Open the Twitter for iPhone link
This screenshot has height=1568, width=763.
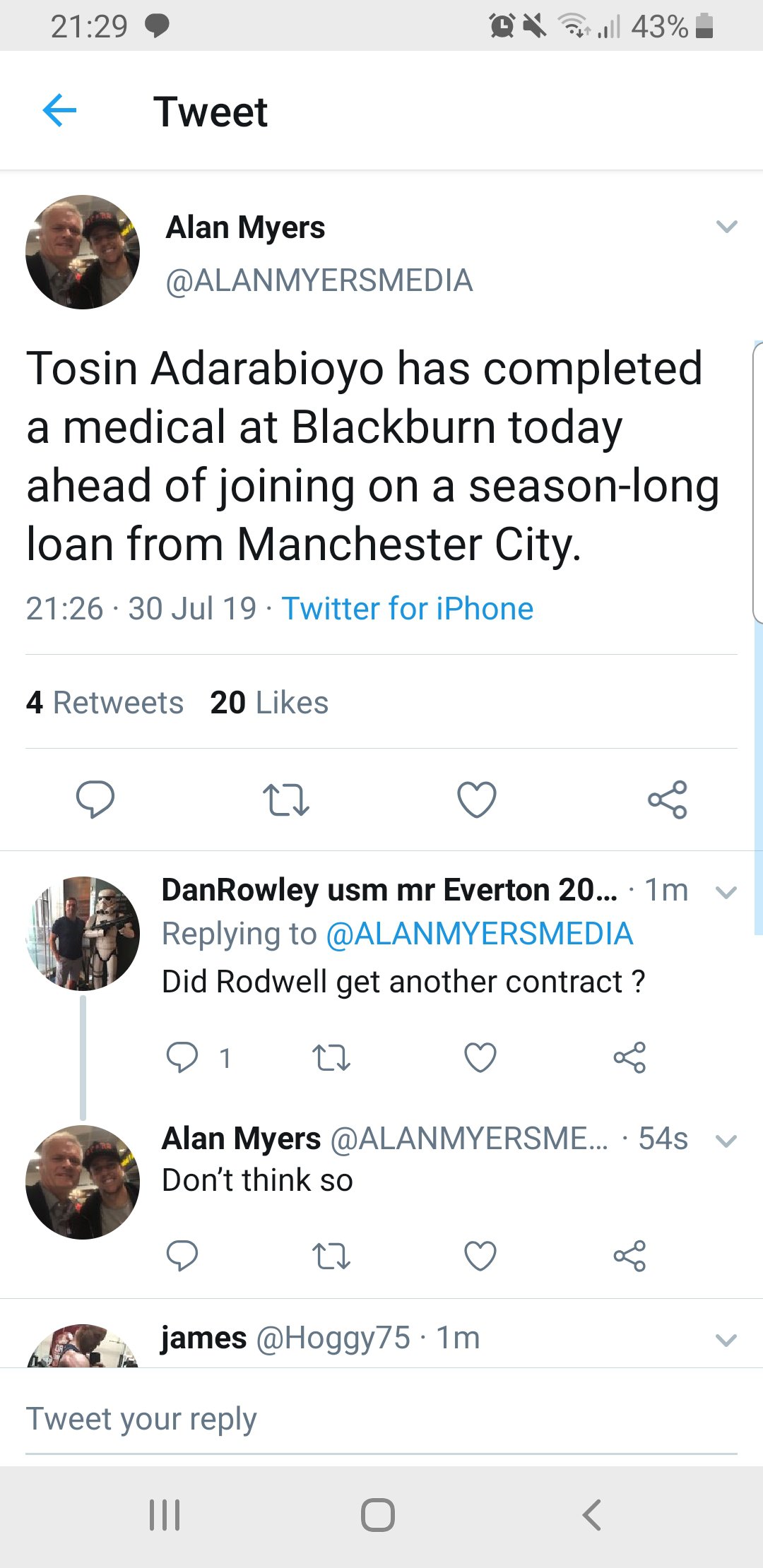[408, 609]
